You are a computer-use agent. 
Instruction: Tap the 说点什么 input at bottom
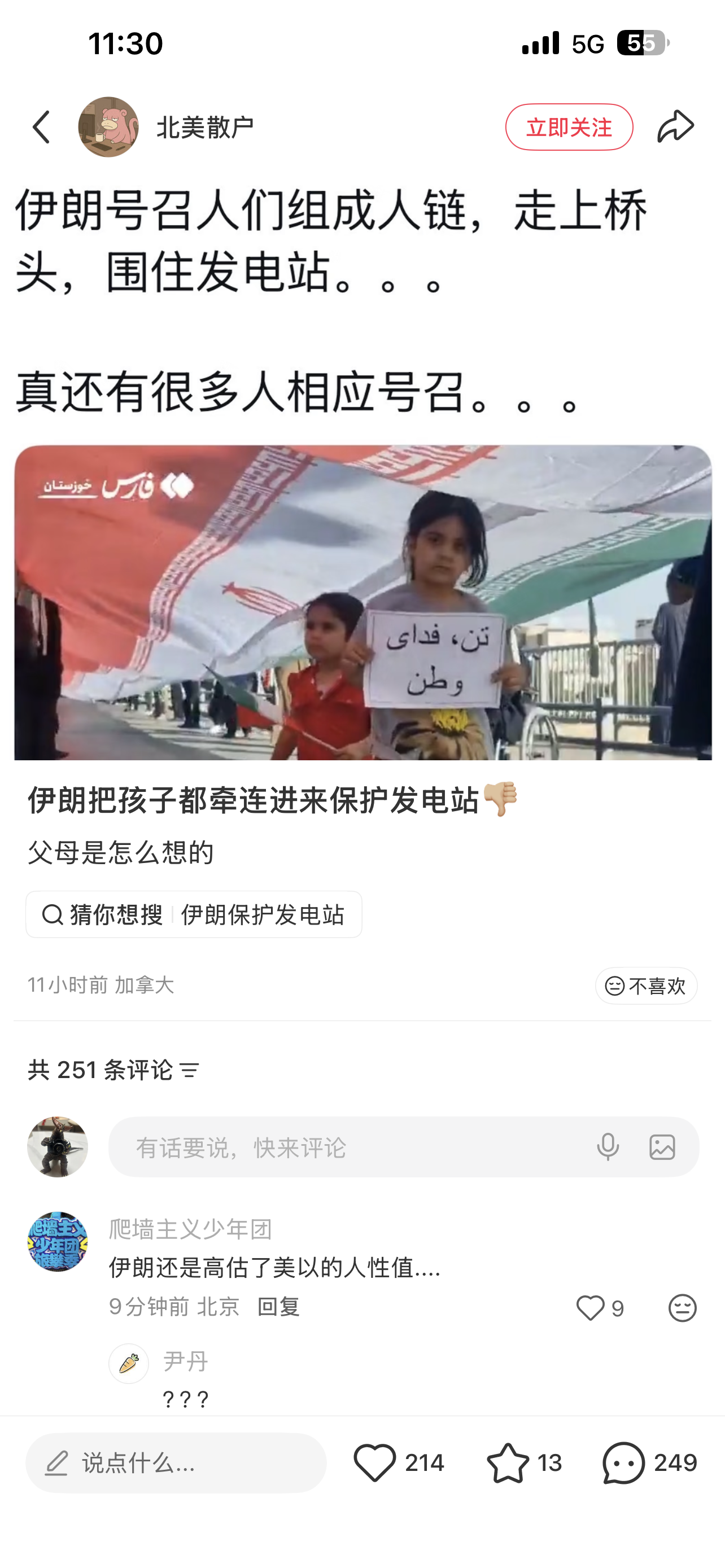pyautogui.click(x=176, y=1462)
